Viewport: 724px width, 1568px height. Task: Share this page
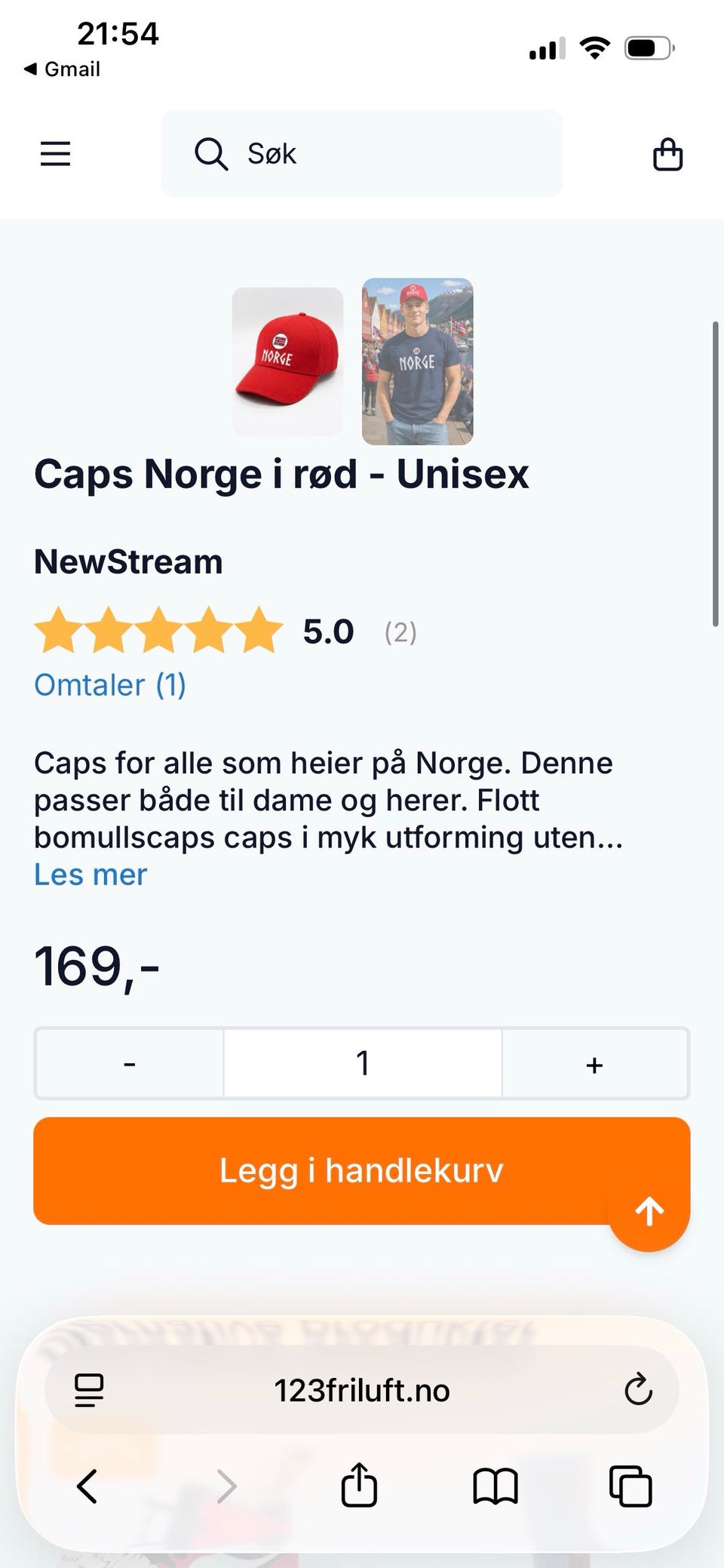click(x=359, y=1484)
